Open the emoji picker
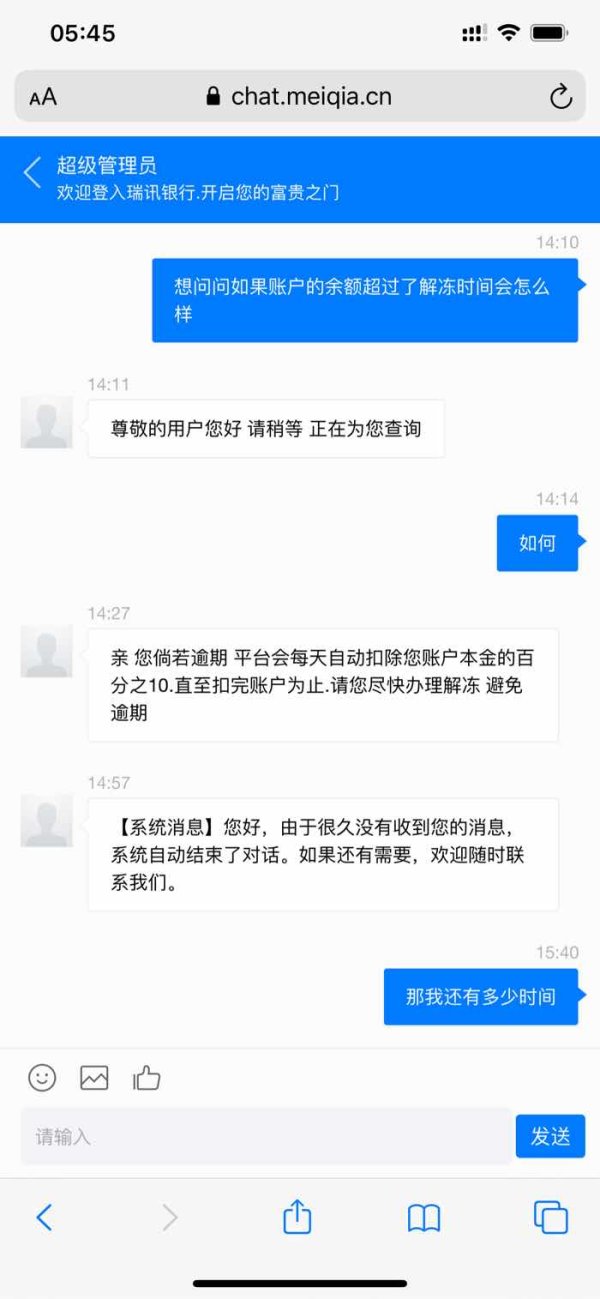This screenshot has height=1299, width=600. click(x=42, y=1077)
